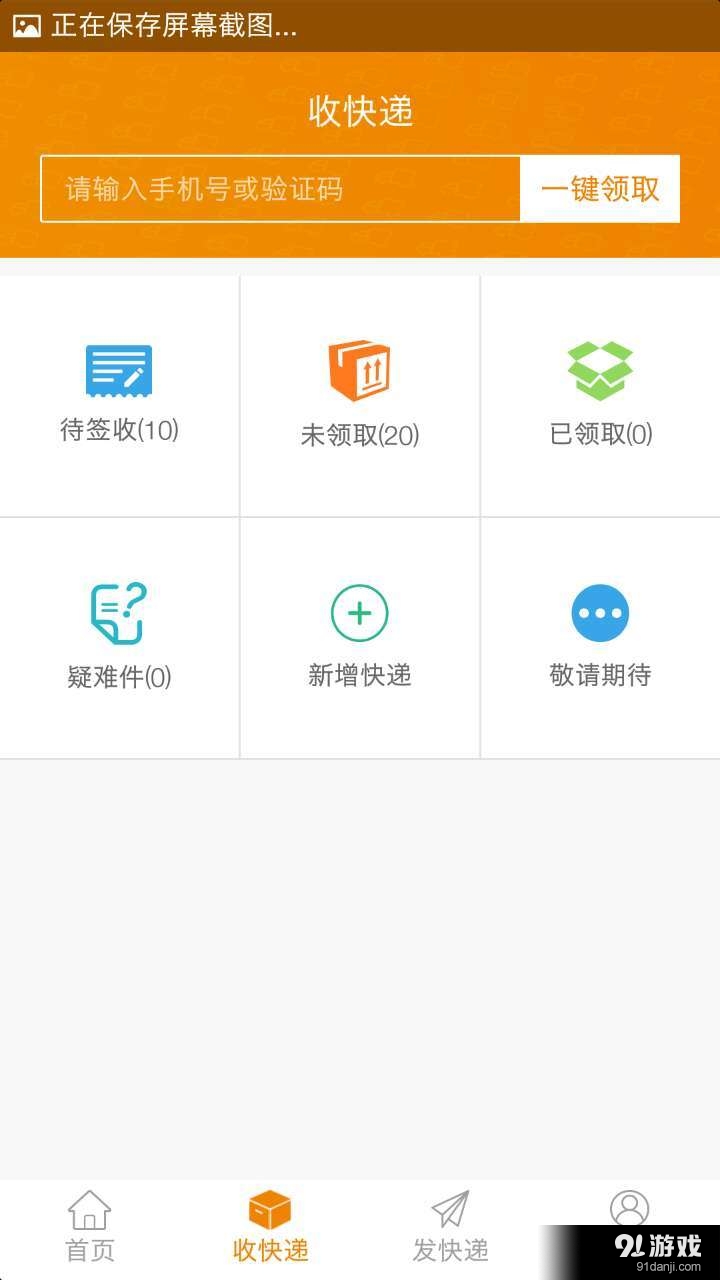Open the 收快递 receive express tab
The height and width of the screenshot is (1280, 720).
click(270, 1225)
